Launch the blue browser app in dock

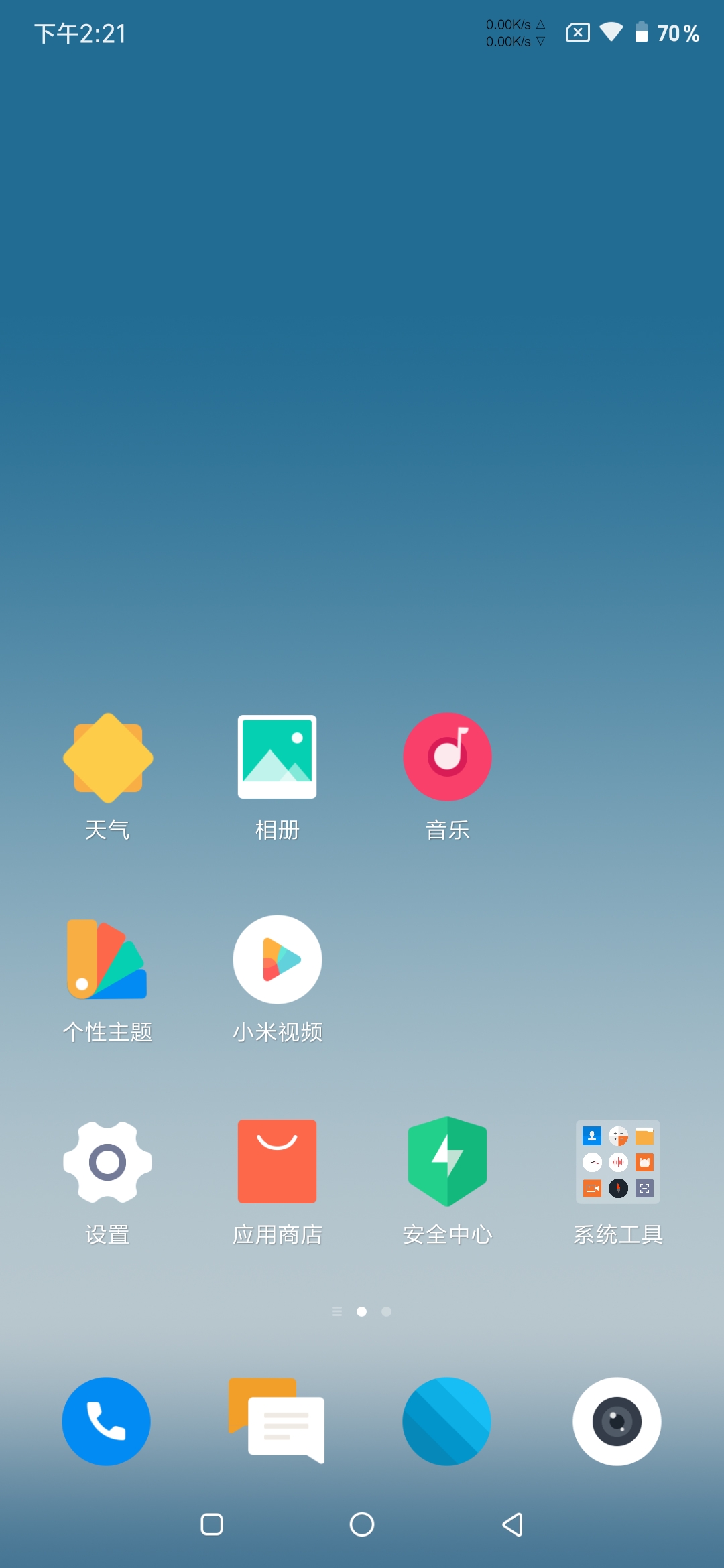click(x=447, y=1421)
